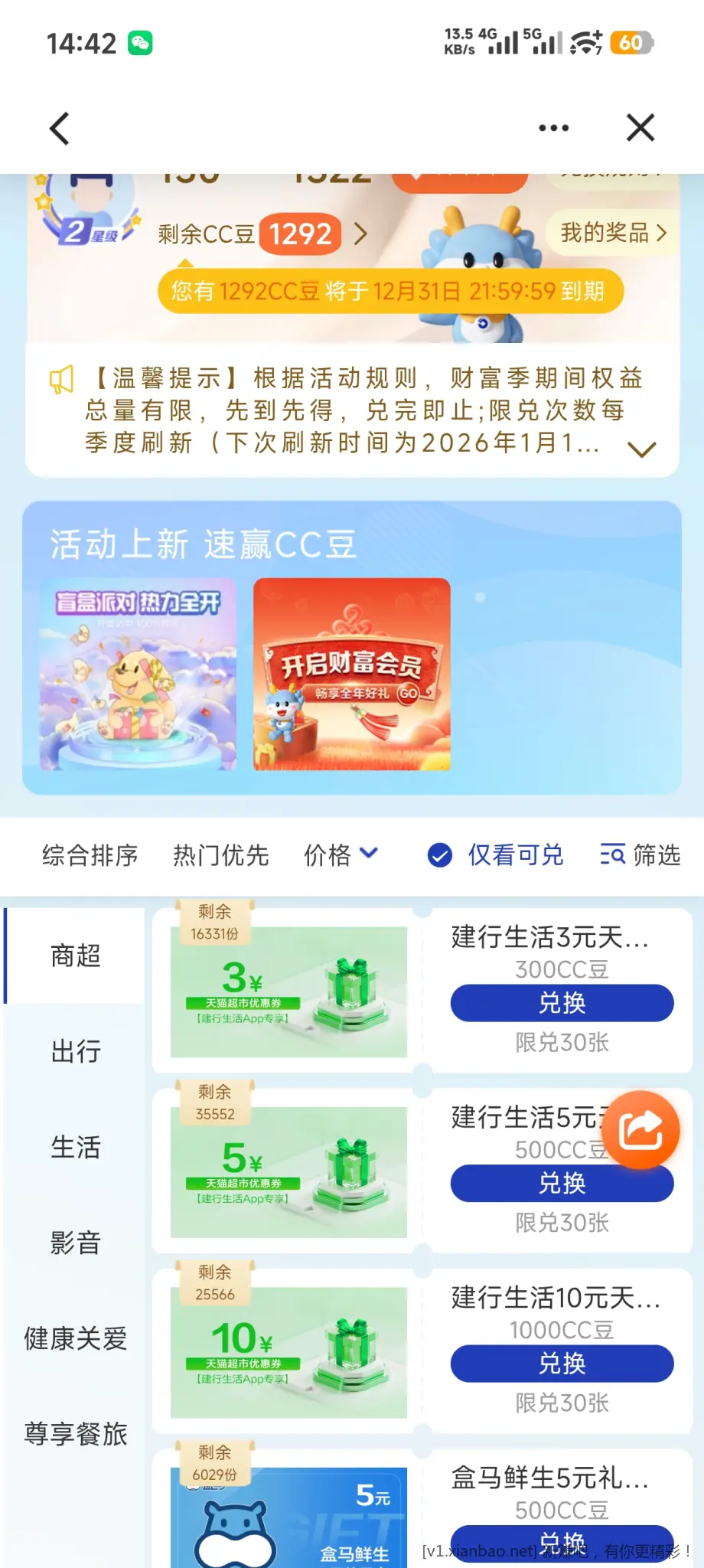Open the three-dot more options menu

[552, 128]
